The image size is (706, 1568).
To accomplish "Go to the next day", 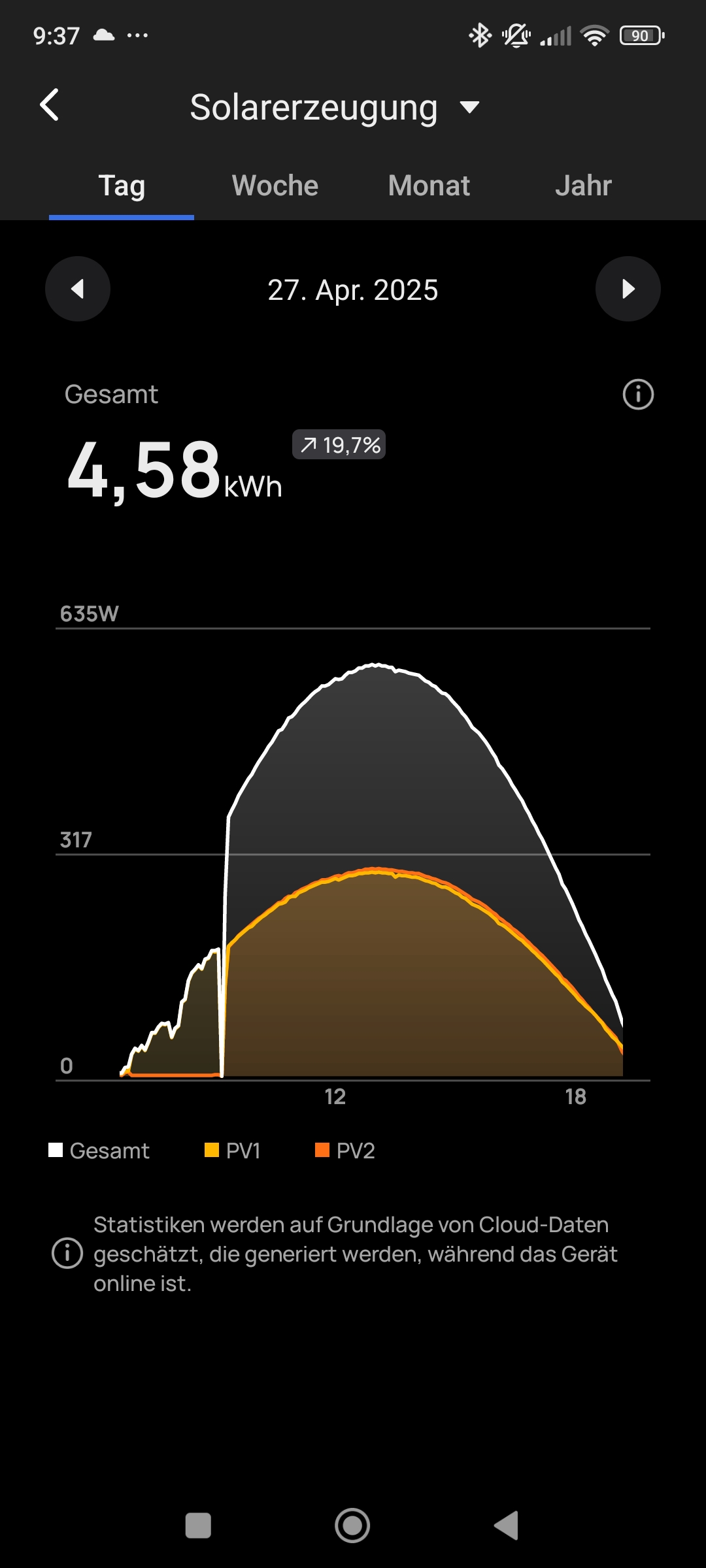I will tap(628, 289).
